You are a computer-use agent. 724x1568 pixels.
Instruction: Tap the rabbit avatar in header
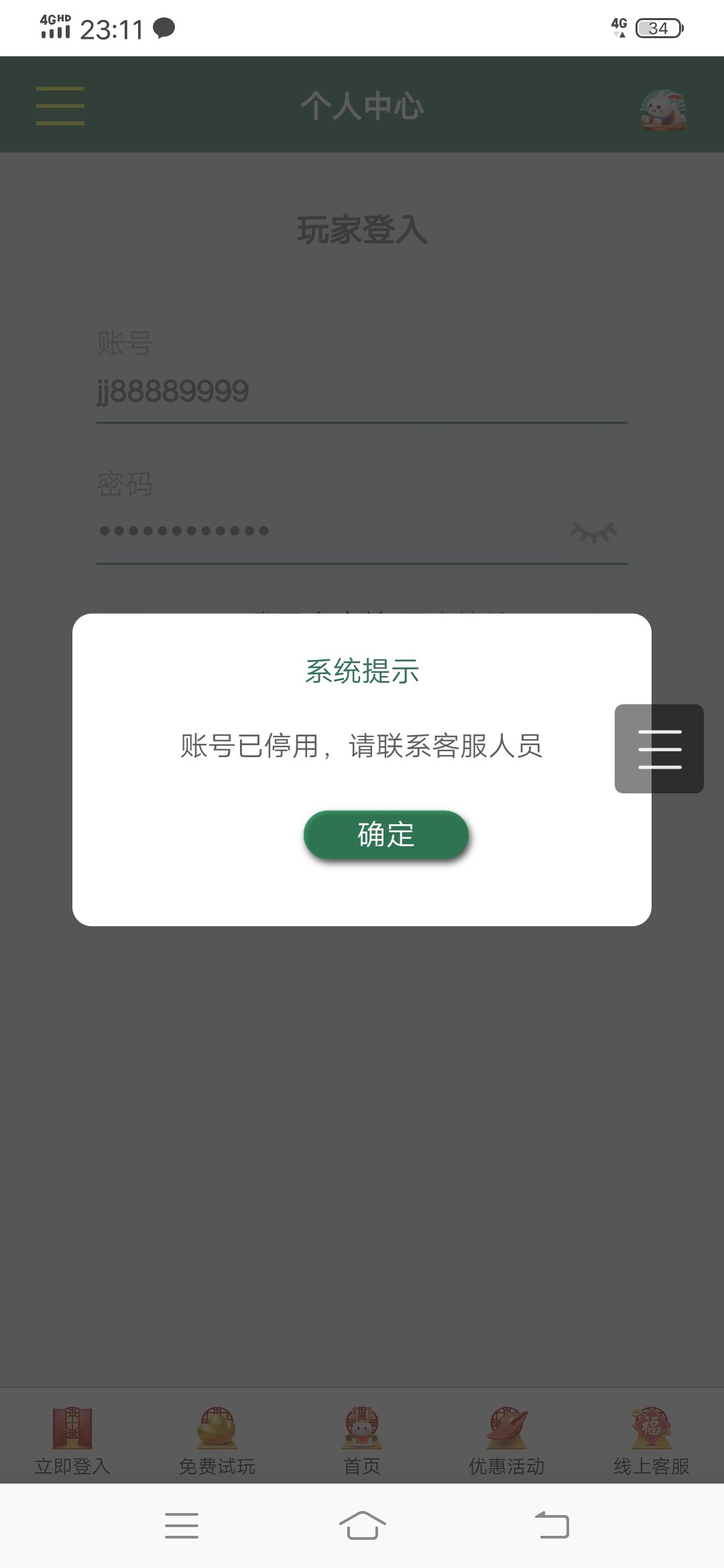pyautogui.click(x=663, y=110)
